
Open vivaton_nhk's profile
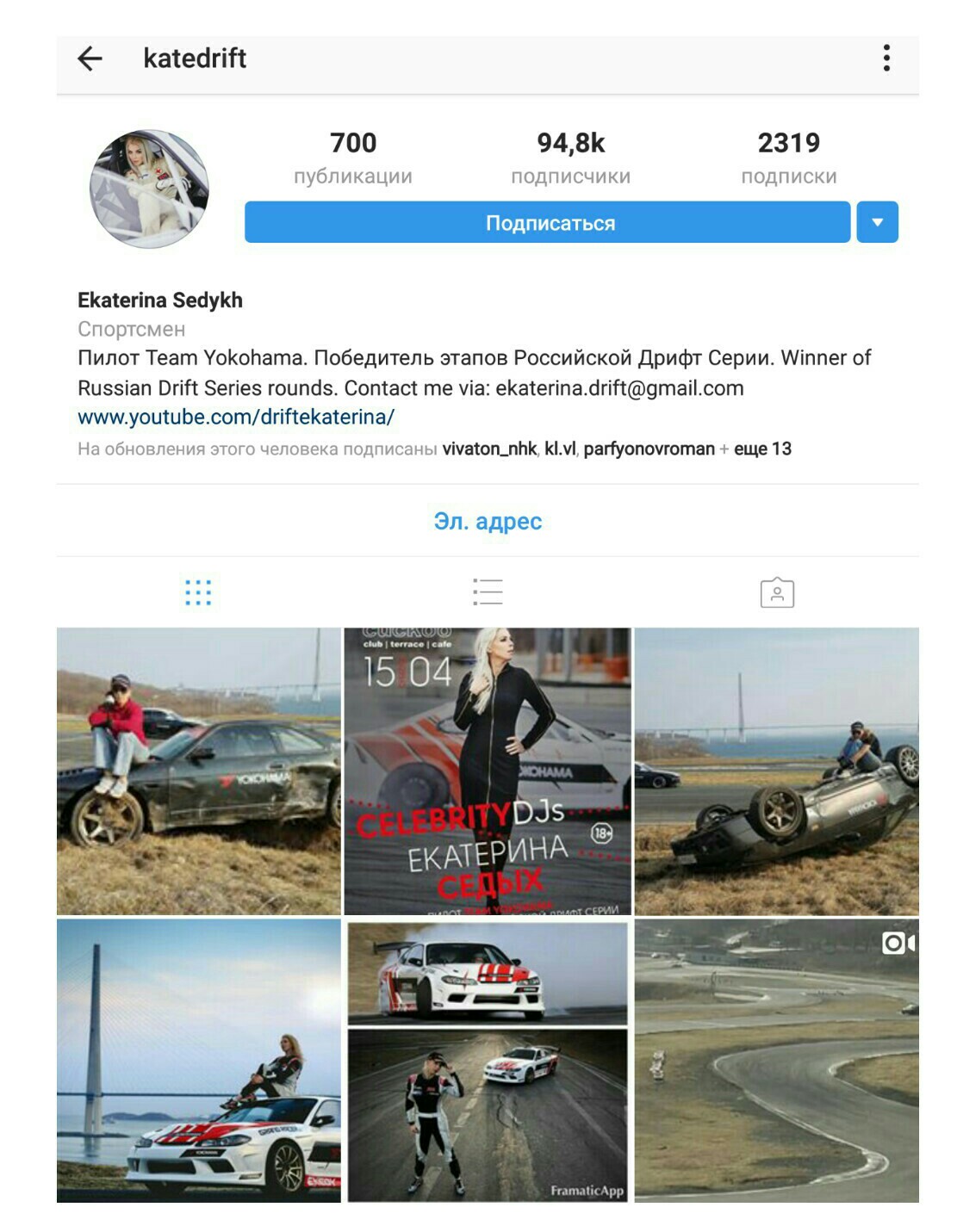pyautogui.click(x=488, y=449)
